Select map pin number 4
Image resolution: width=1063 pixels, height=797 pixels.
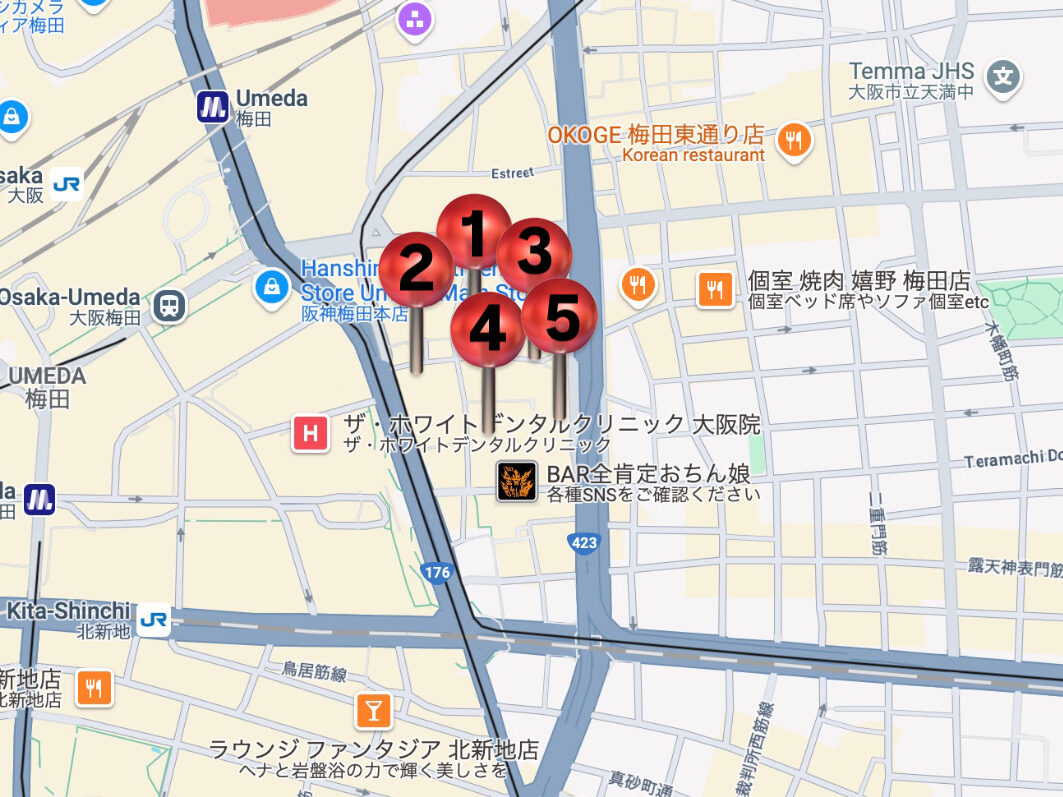point(487,330)
